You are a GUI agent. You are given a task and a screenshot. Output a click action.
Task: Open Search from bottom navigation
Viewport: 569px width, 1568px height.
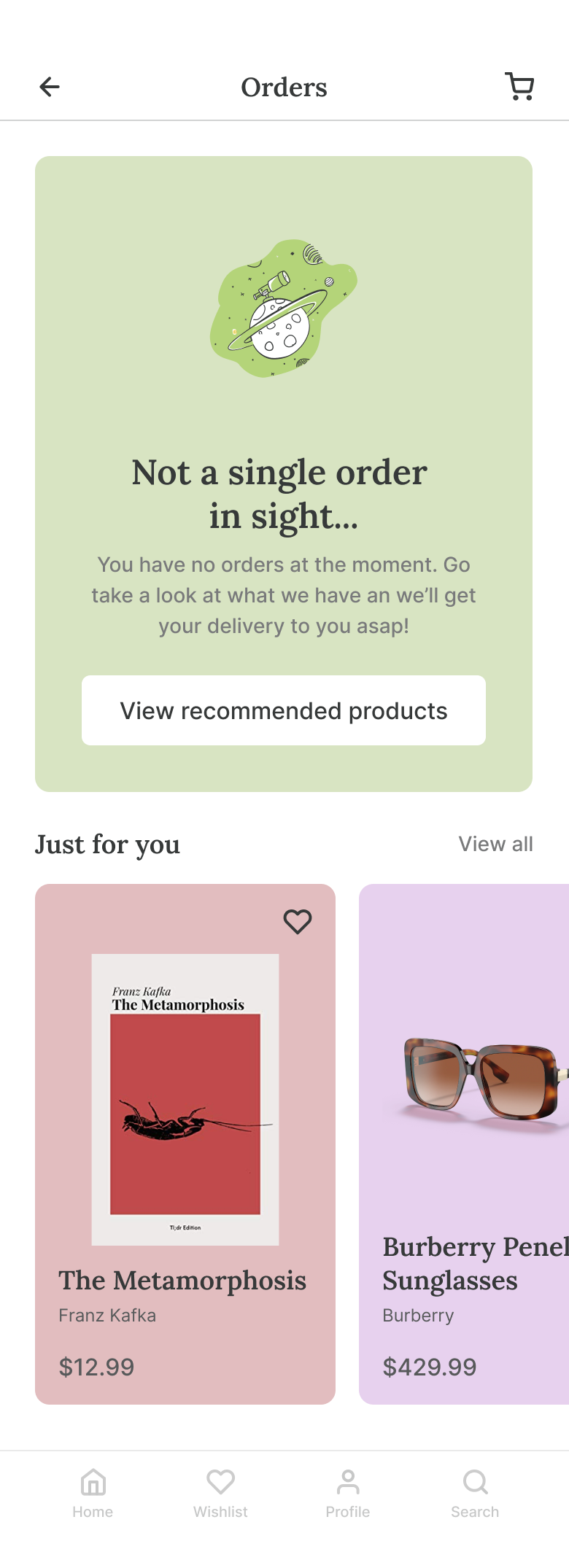point(475,1488)
